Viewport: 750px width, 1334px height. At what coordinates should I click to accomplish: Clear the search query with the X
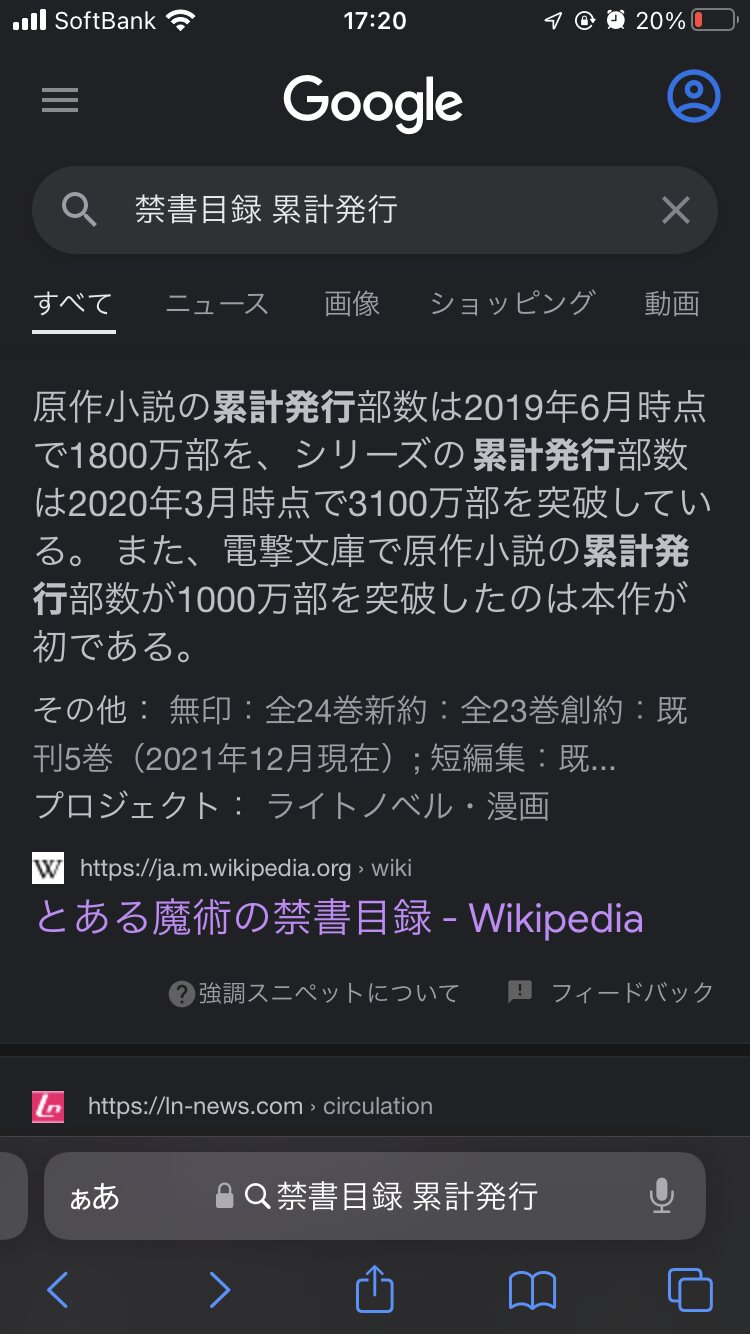click(x=676, y=210)
